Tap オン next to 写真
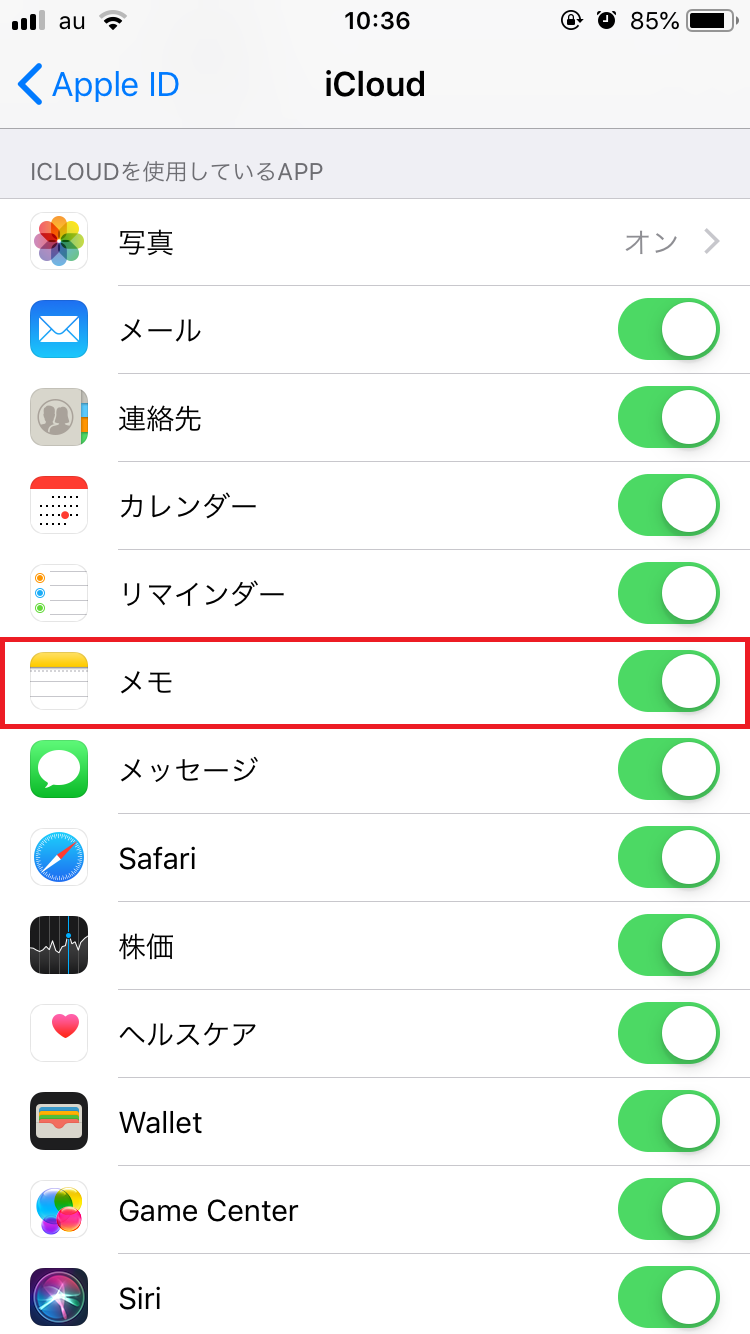Viewport: 750px width, 1334px height. [651, 241]
